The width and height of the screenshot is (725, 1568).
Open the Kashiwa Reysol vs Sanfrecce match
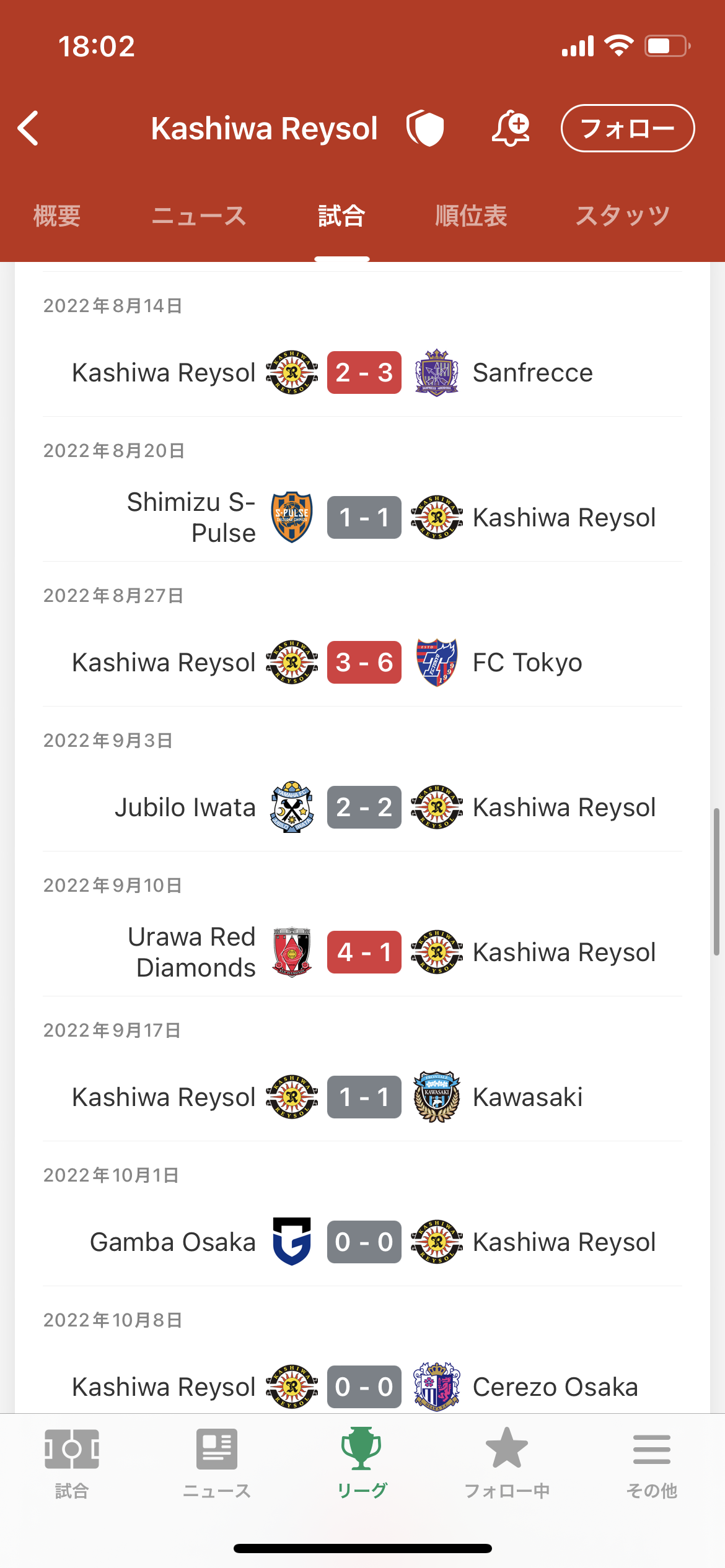(363, 372)
